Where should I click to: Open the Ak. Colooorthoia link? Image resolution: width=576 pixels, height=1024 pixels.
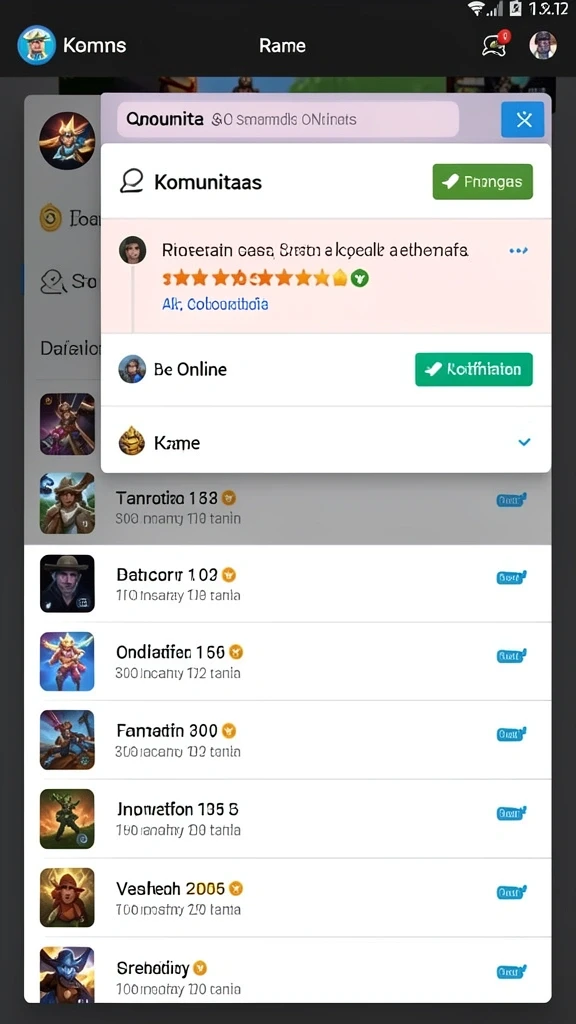coord(215,304)
